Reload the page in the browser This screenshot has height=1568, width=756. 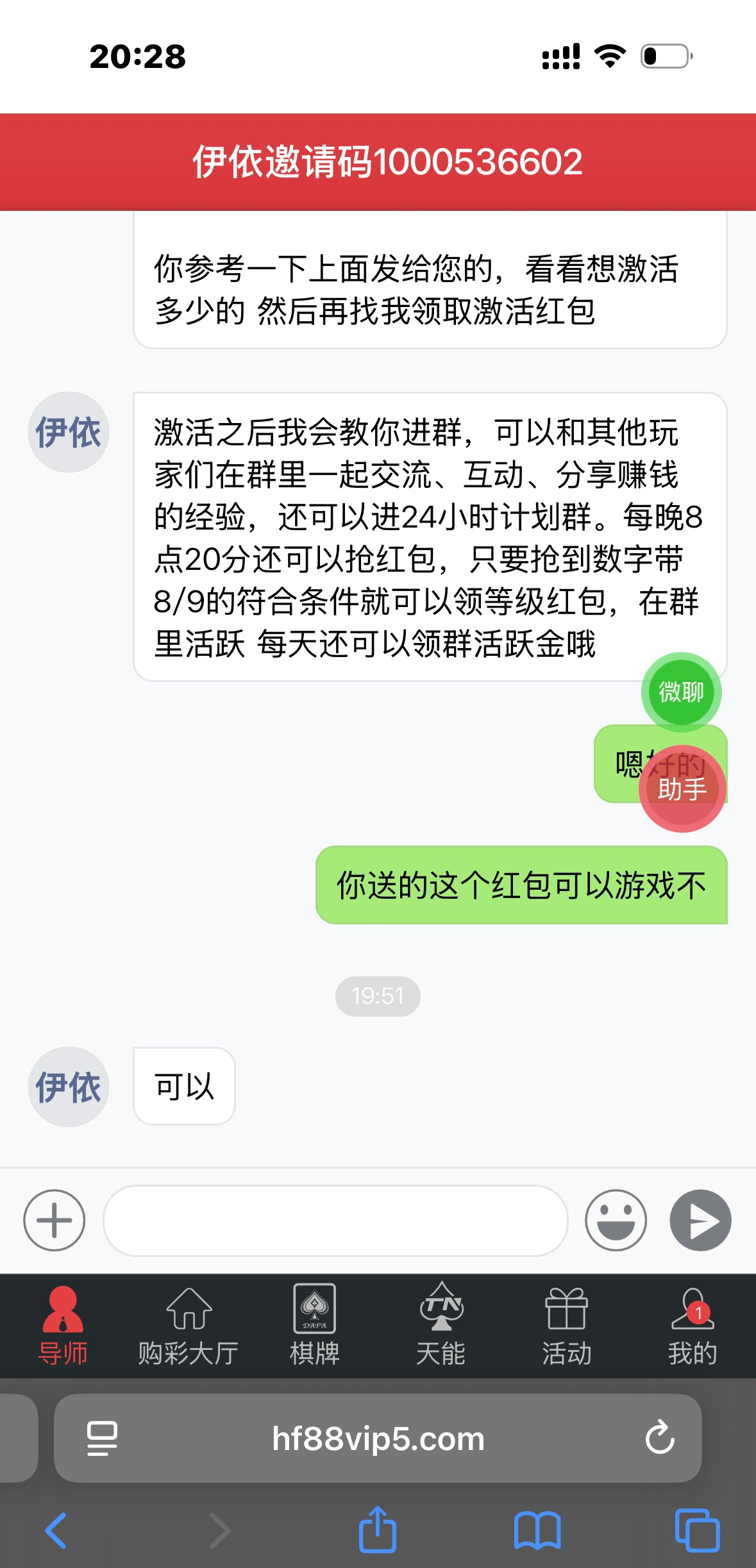click(660, 1438)
